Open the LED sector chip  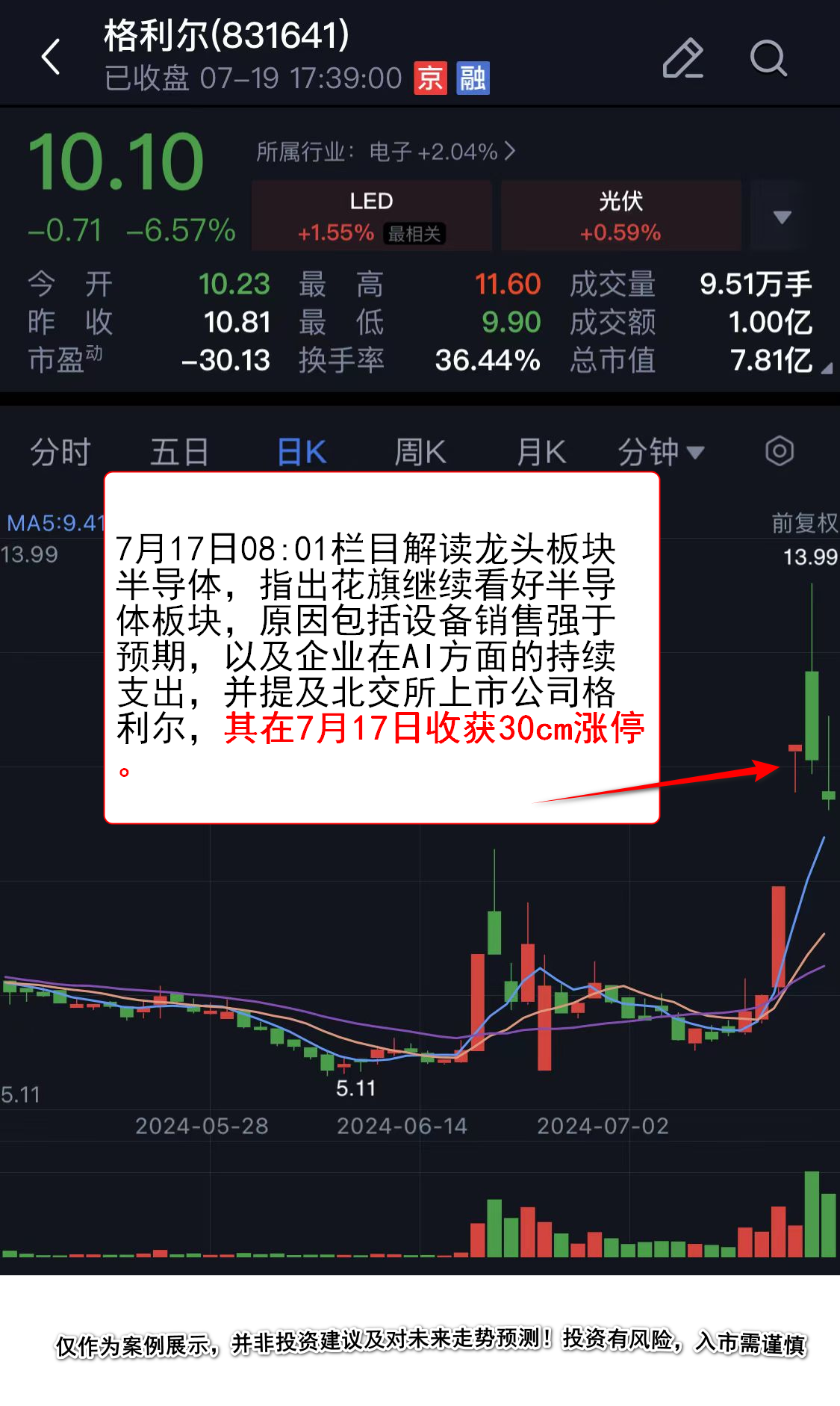pyautogui.click(x=371, y=215)
